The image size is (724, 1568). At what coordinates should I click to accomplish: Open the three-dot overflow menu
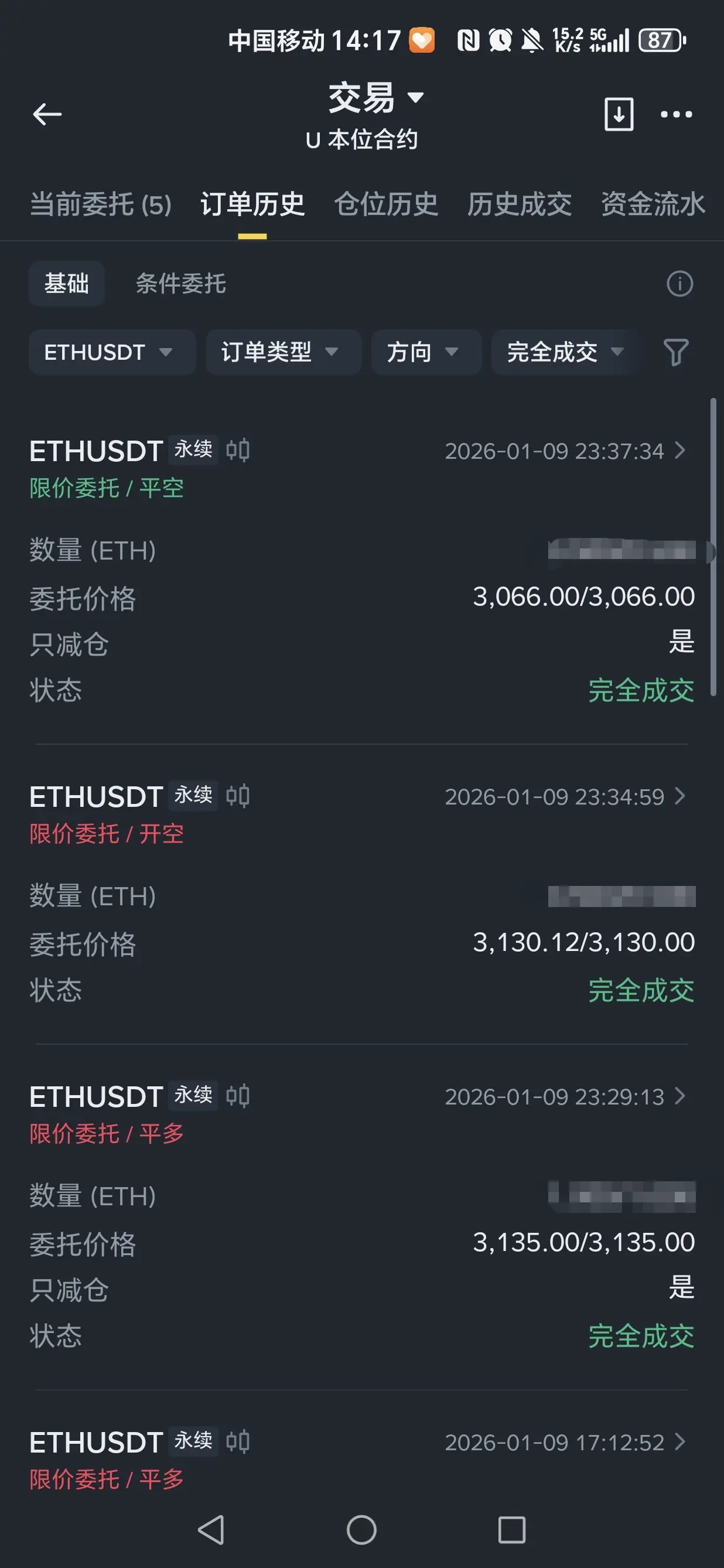pos(676,114)
